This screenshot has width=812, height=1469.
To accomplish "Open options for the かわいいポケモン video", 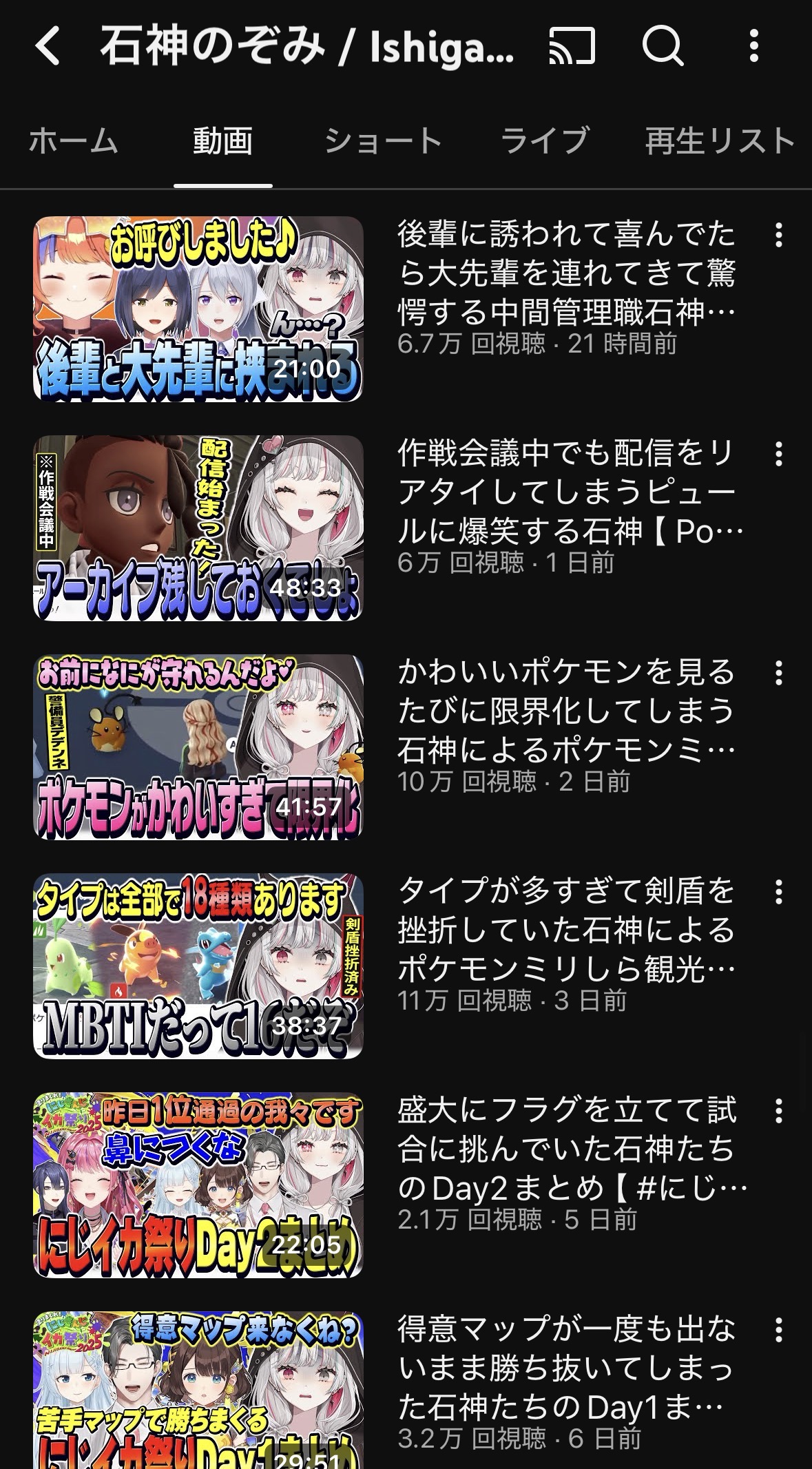I will click(778, 673).
